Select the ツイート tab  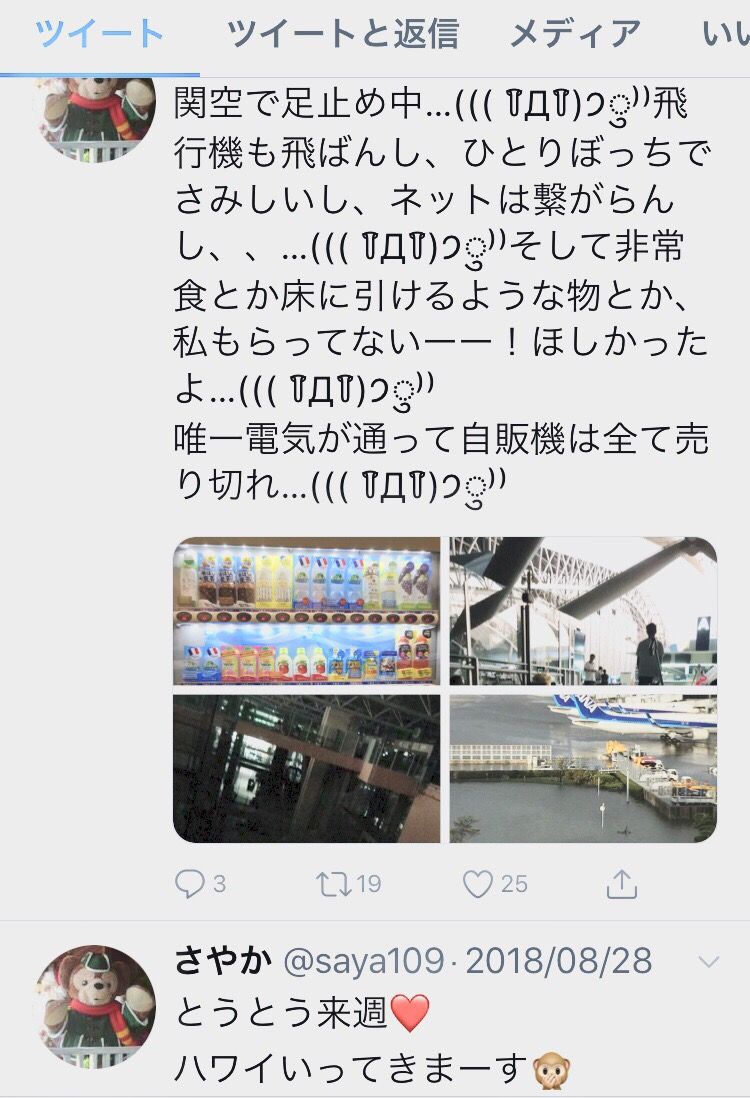coord(100,35)
